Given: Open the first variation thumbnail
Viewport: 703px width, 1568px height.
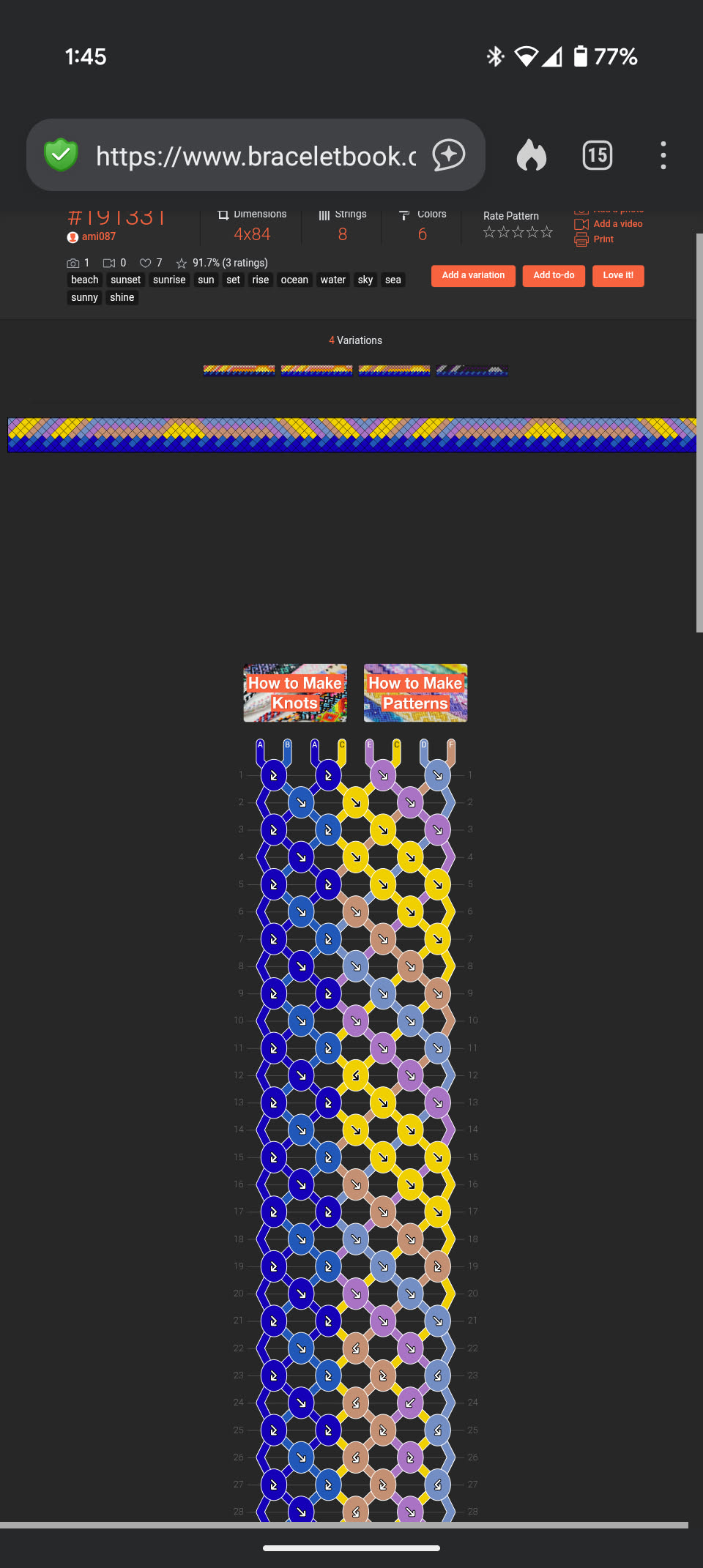Looking at the screenshot, I should coord(239,370).
